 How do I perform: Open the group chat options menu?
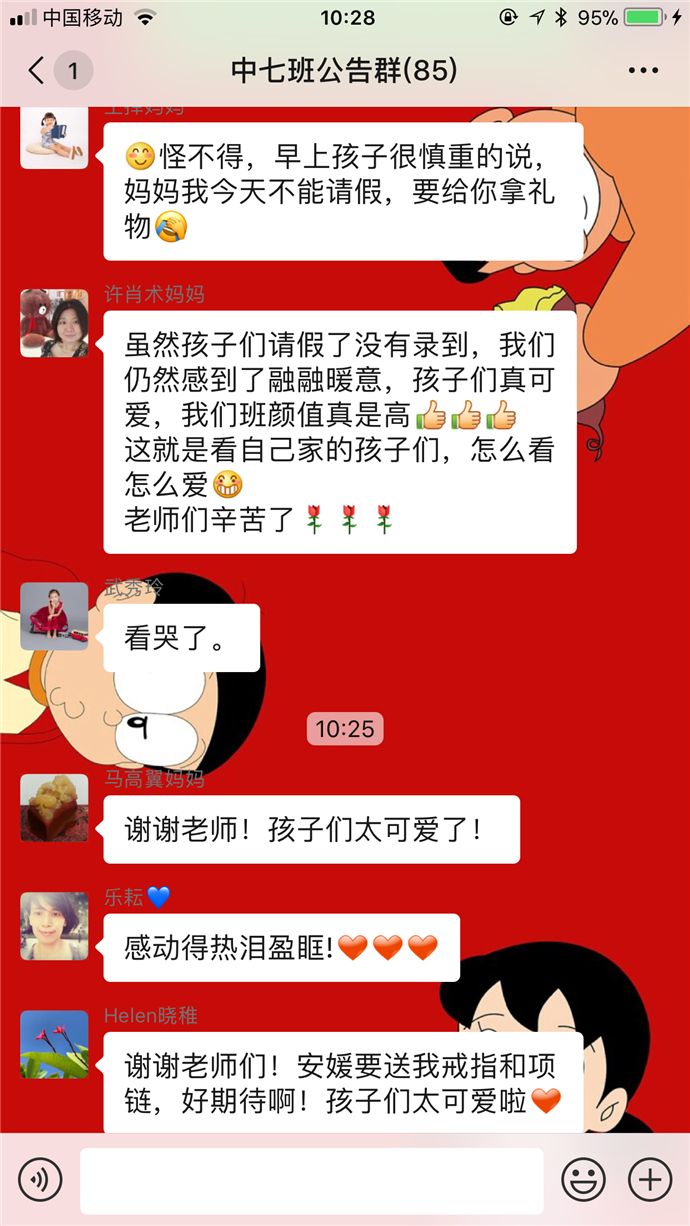pos(644,71)
